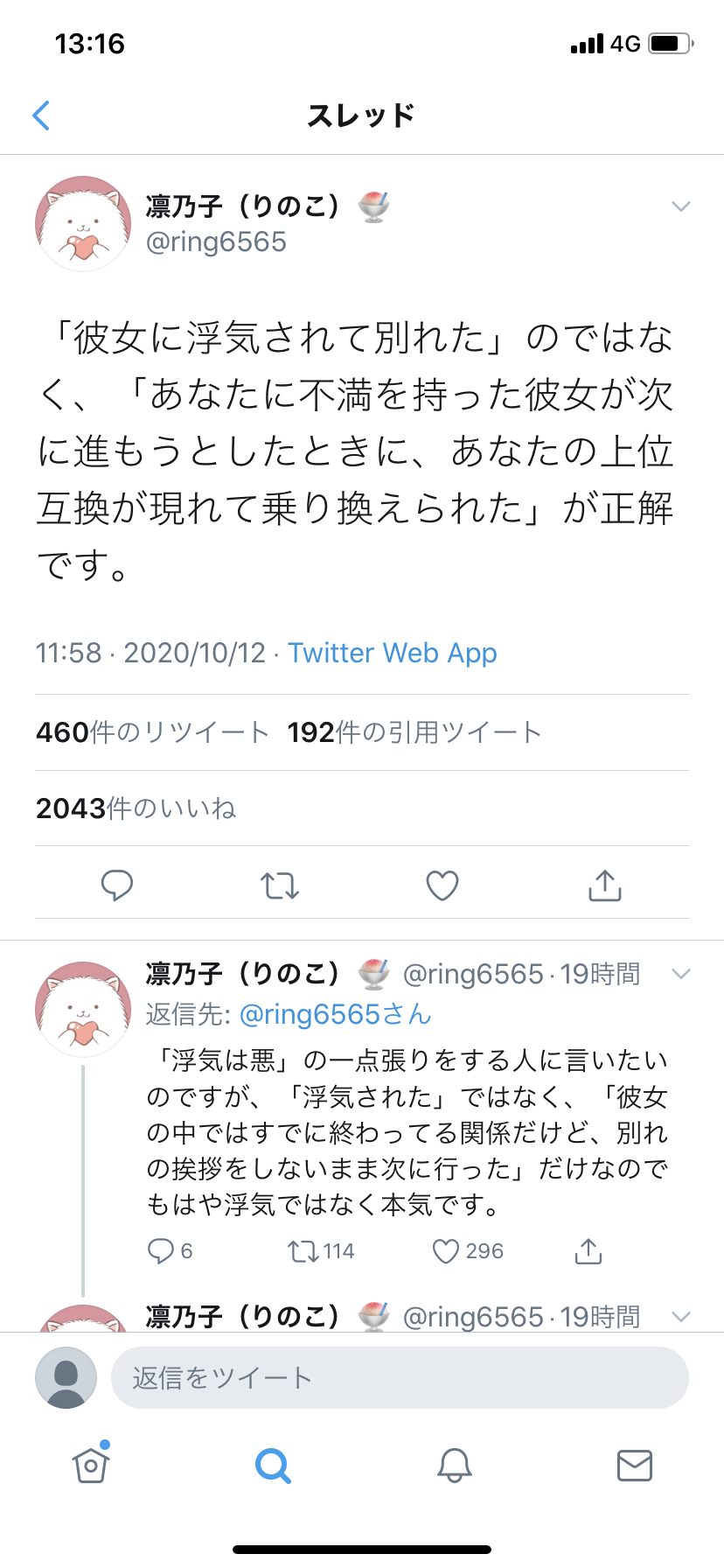The width and height of the screenshot is (724, 1568).
Task: View the 460 retweets list
Action: 152,732
